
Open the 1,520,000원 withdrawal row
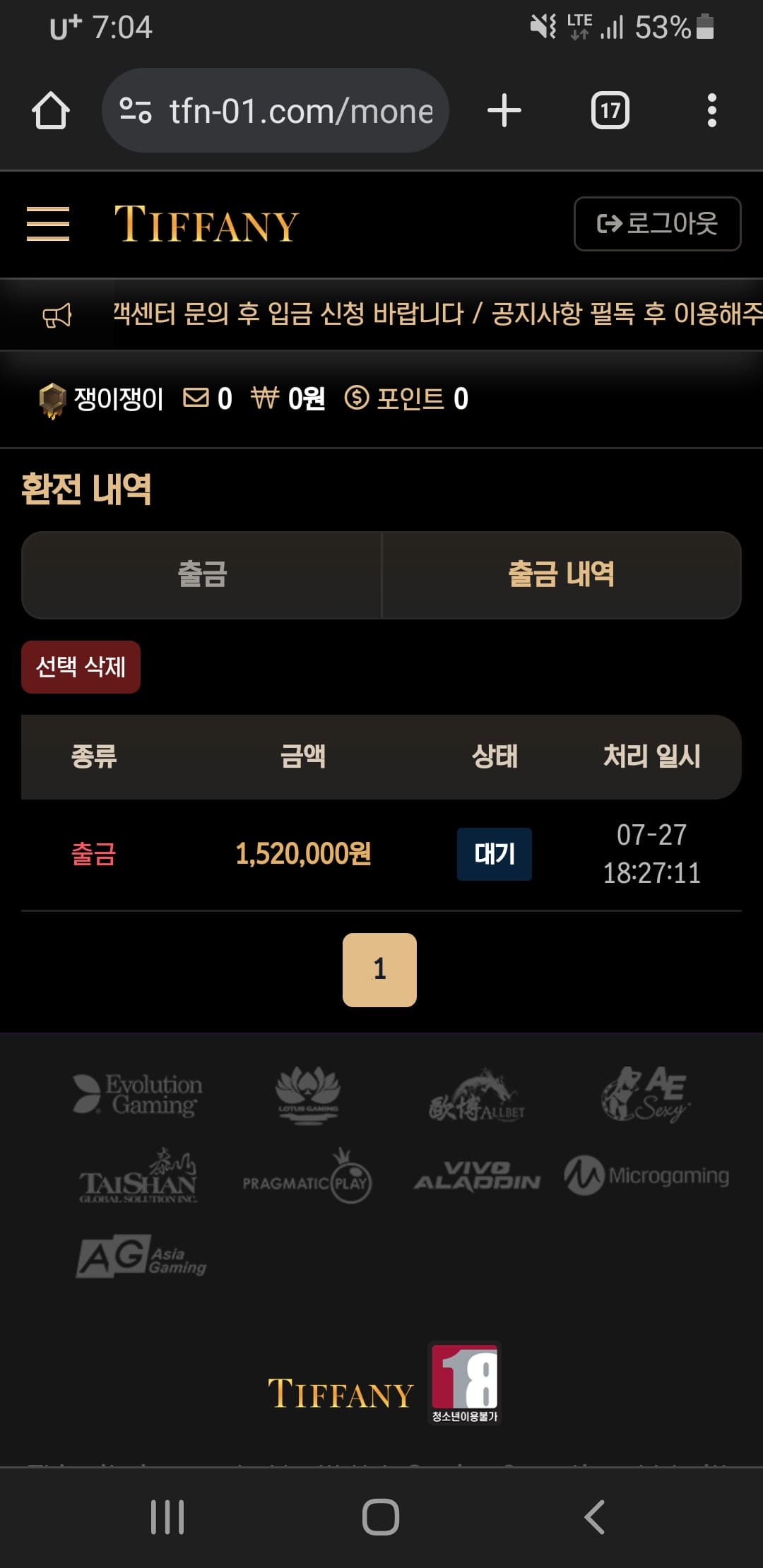pyautogui.click(x=303, y=854)
